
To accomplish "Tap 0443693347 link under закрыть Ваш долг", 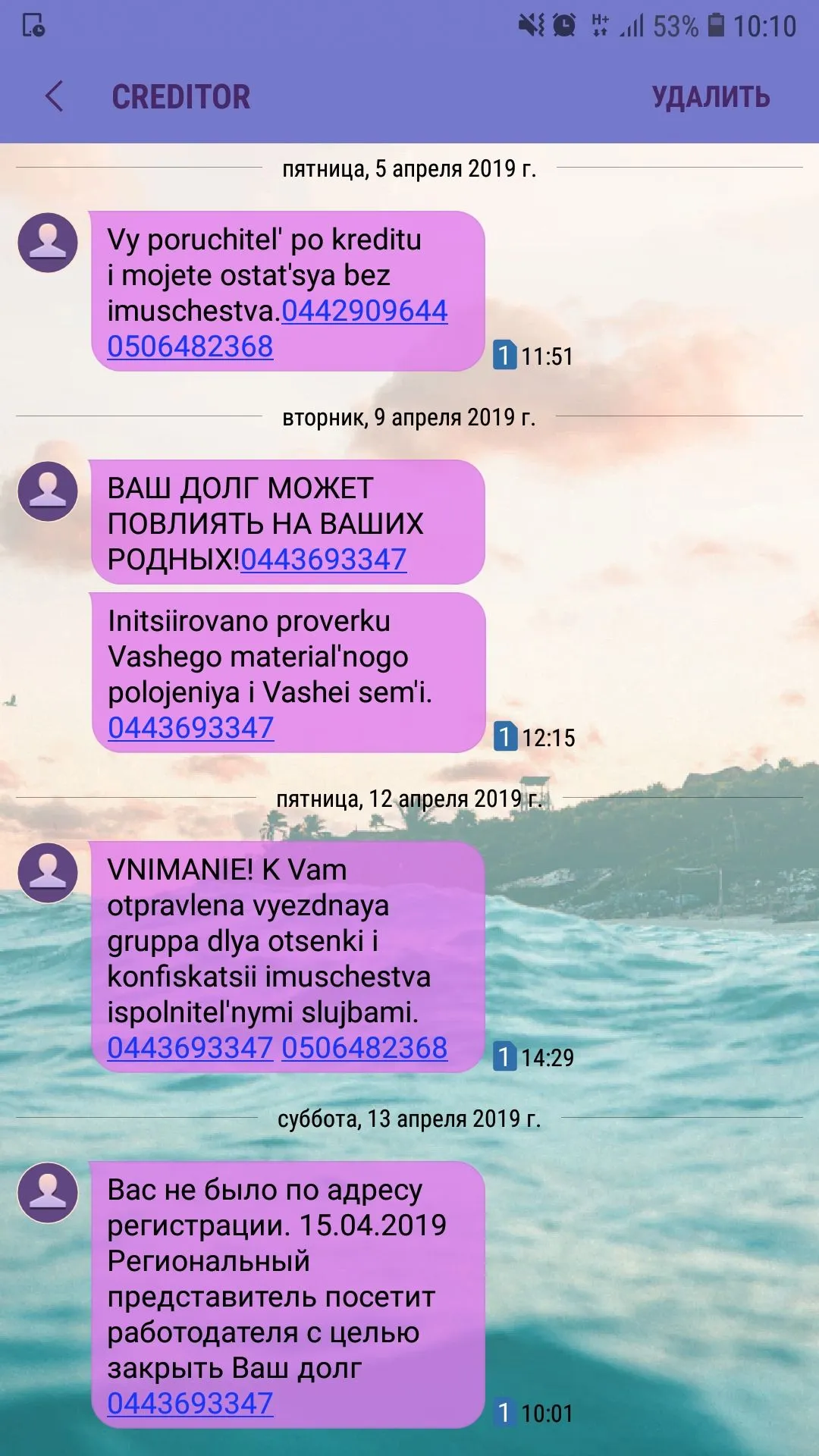I will [190, 1404].
